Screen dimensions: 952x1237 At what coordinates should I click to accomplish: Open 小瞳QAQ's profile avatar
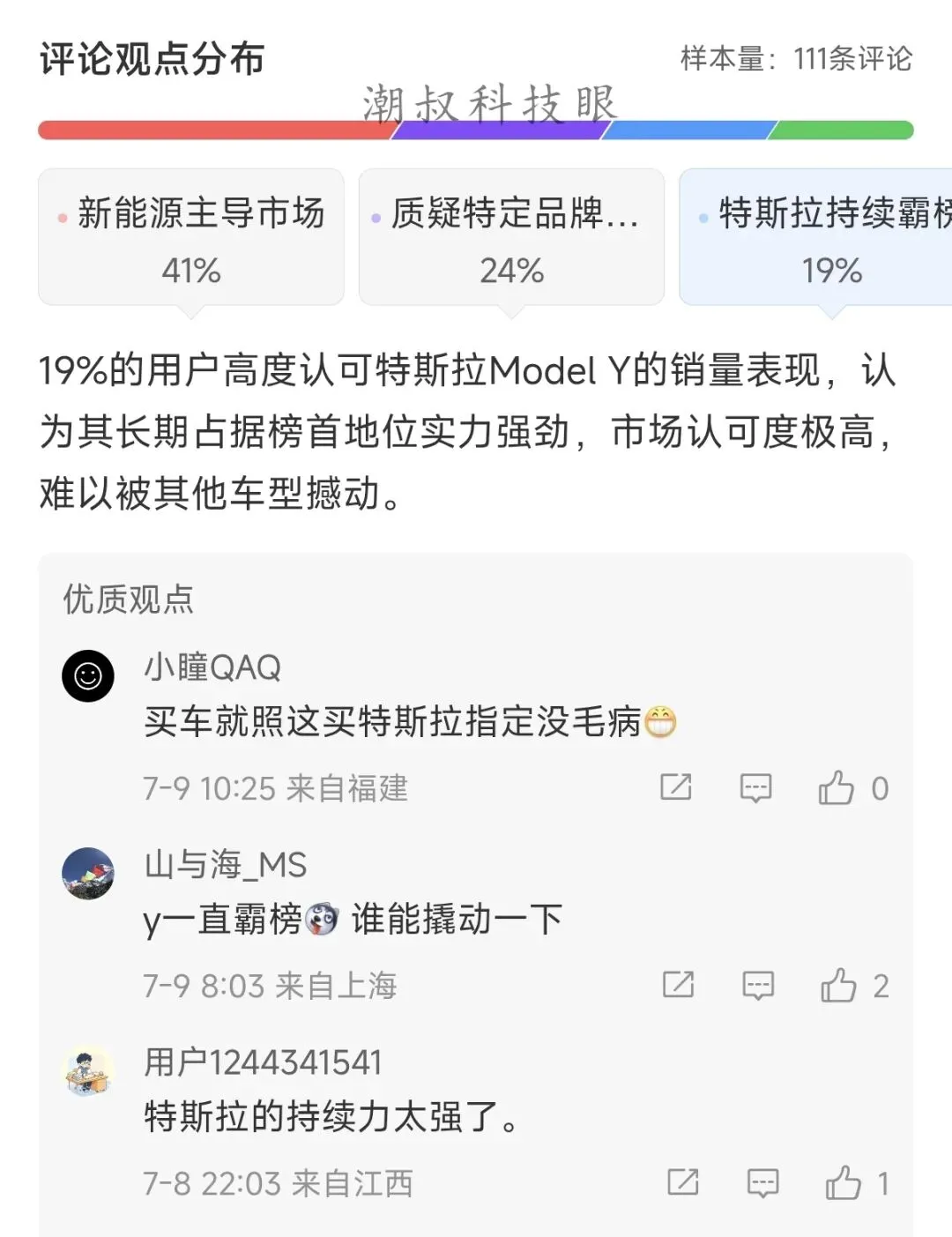click(88, 676)
